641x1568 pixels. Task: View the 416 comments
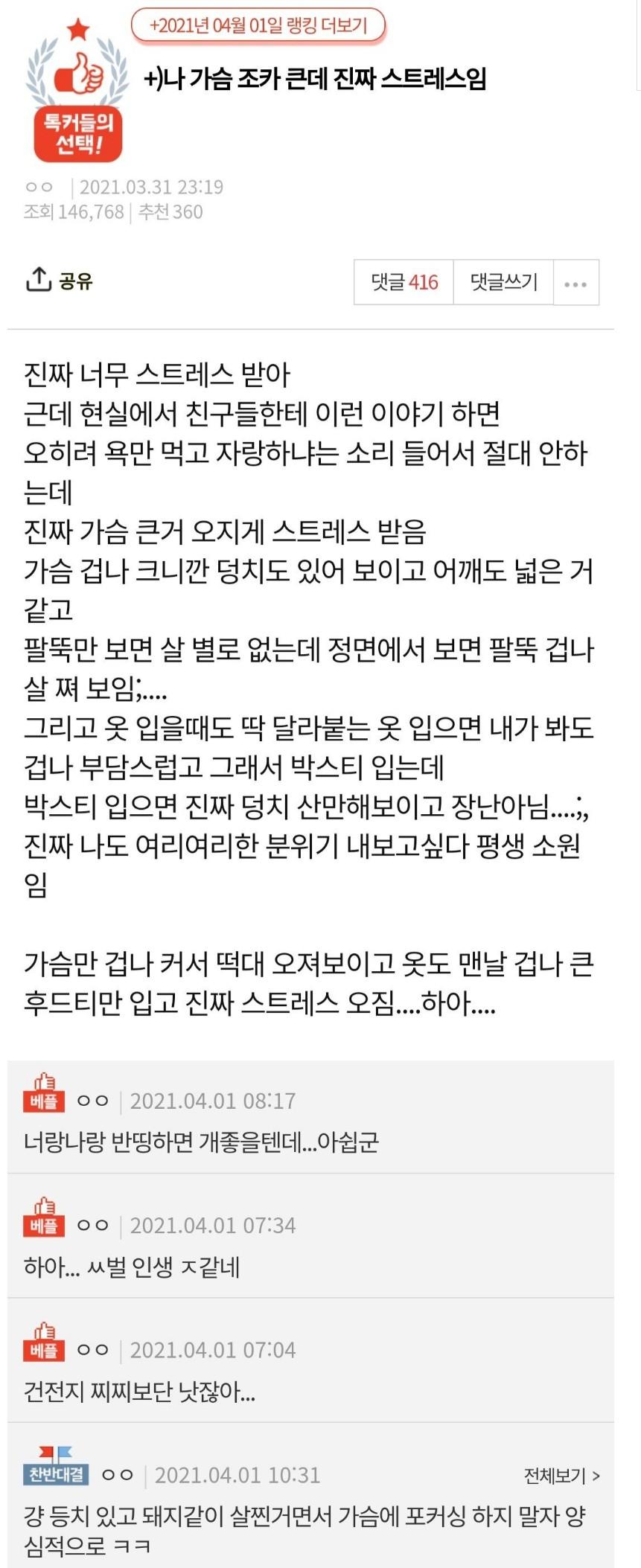tap(404, 282)
